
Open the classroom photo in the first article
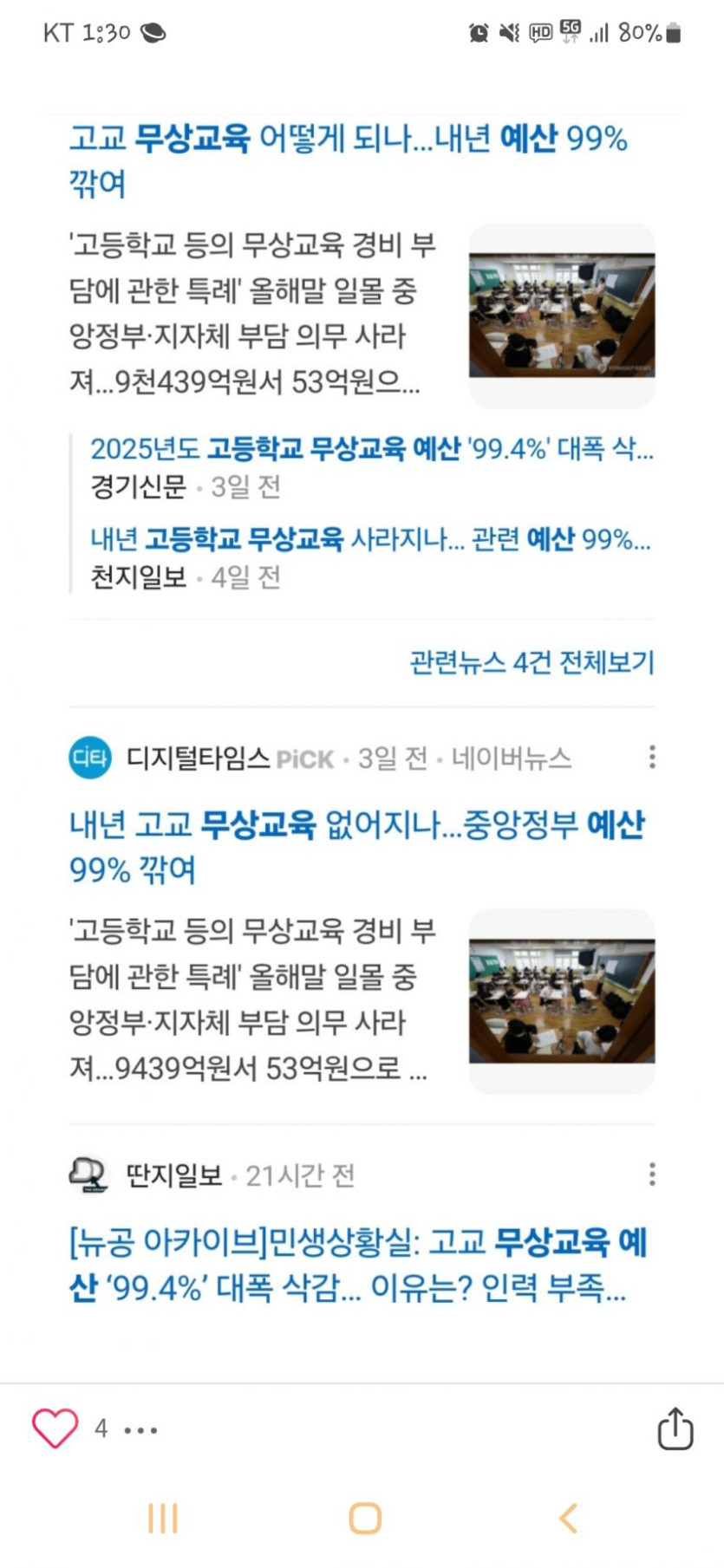[561, 316]
